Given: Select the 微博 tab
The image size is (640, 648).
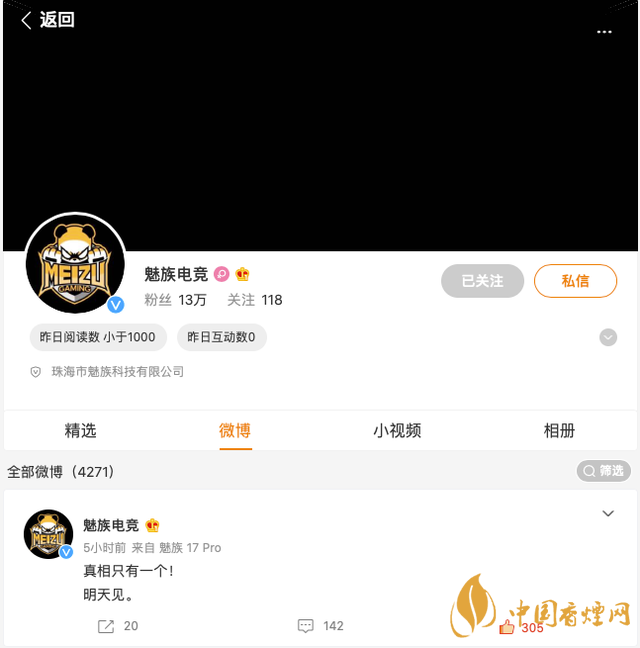Looking at the screenshot, I should tap(235, 431).
